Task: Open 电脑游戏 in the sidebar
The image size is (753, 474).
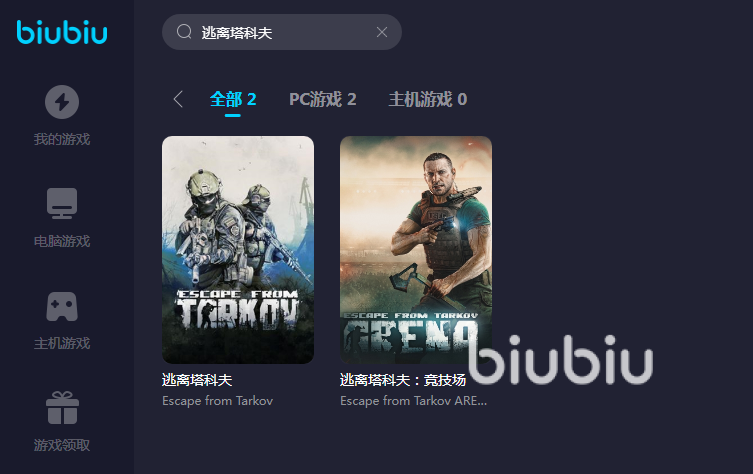Action: [x=62, y=218]
